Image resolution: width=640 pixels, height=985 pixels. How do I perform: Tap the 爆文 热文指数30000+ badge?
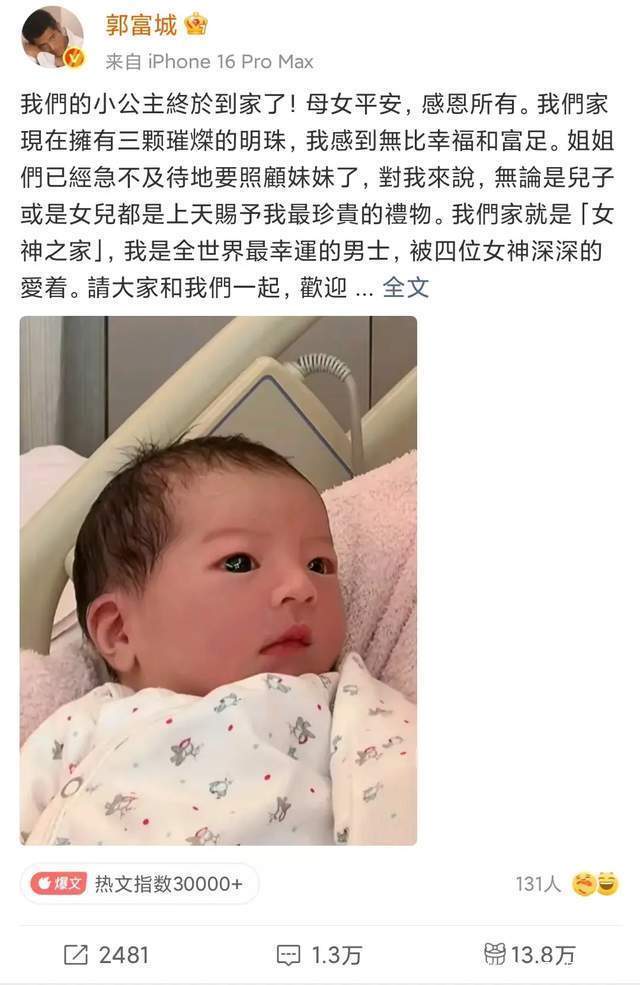click(x=140, y=884)
